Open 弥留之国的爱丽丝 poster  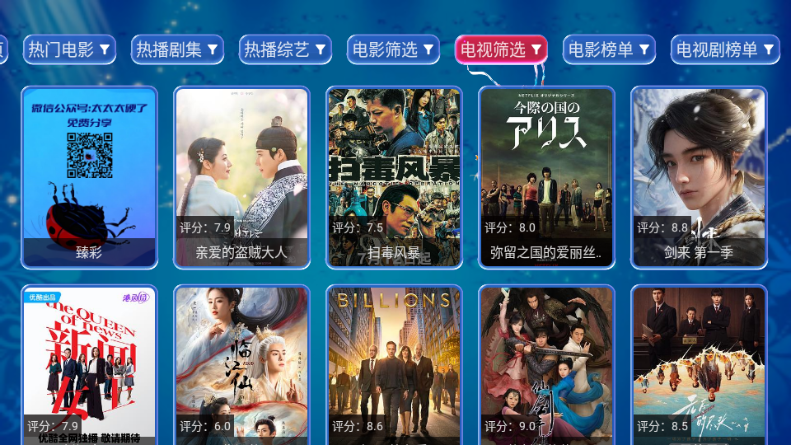tap(546, 177)
